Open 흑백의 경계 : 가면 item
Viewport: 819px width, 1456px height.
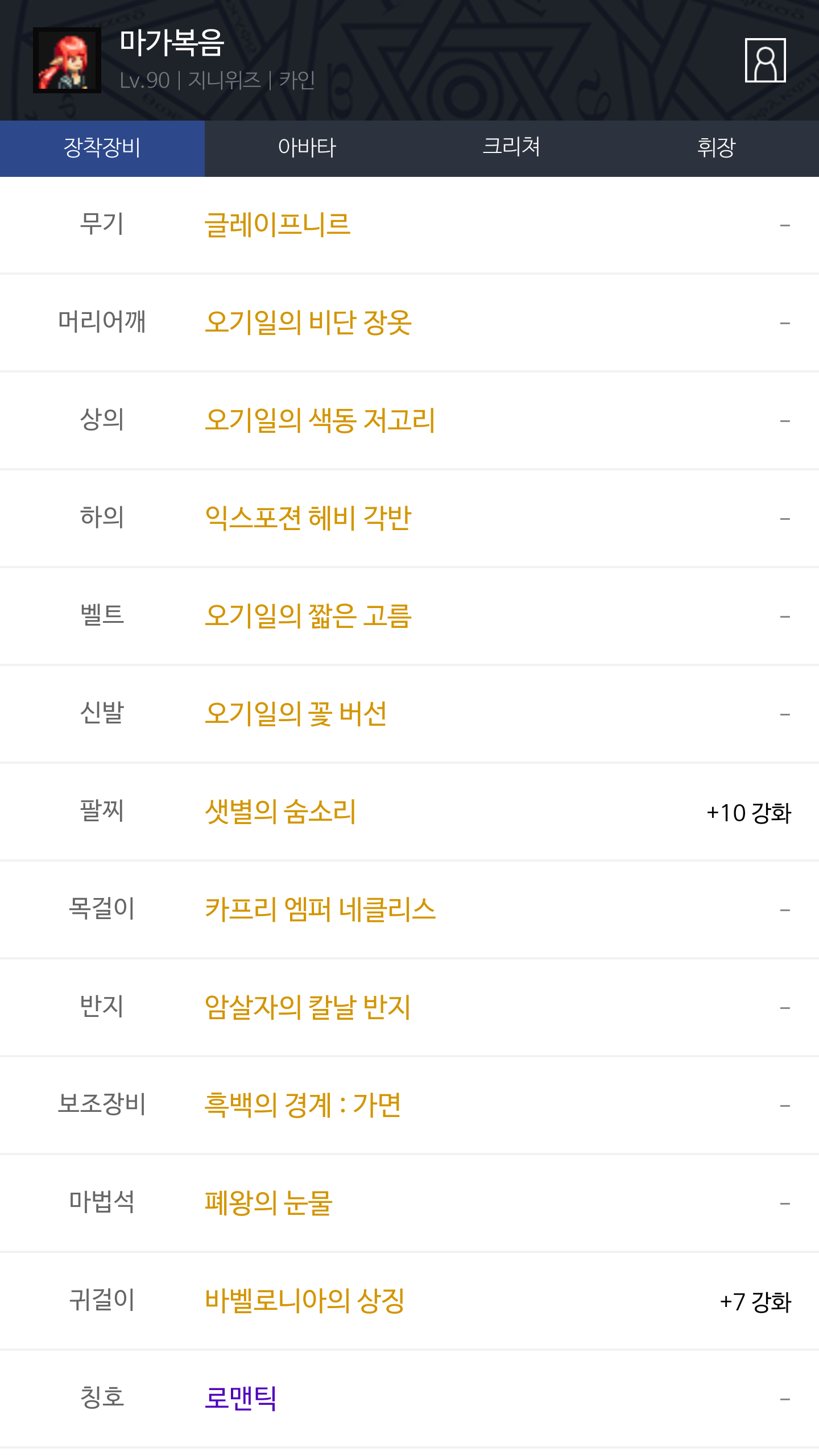[x=303, y=1105]
